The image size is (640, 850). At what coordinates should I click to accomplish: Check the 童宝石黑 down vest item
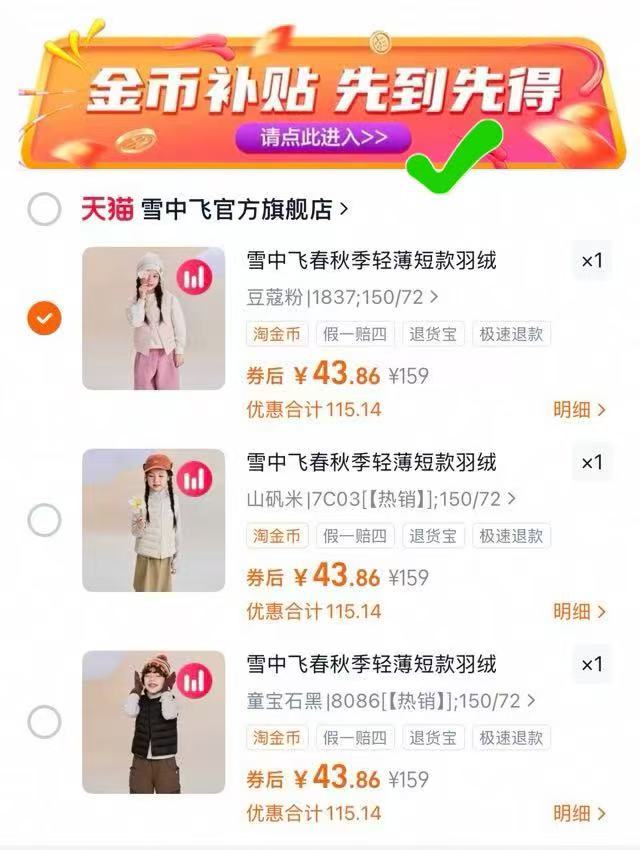[x=44, y=721]
